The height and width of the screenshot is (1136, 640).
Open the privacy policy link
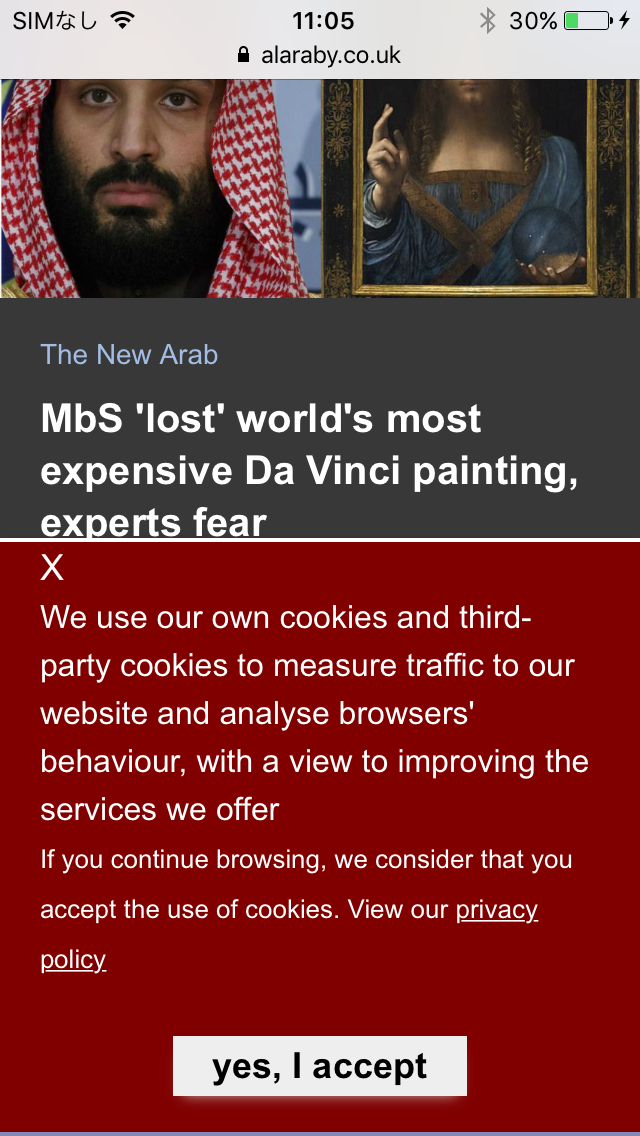click(496, 910)
